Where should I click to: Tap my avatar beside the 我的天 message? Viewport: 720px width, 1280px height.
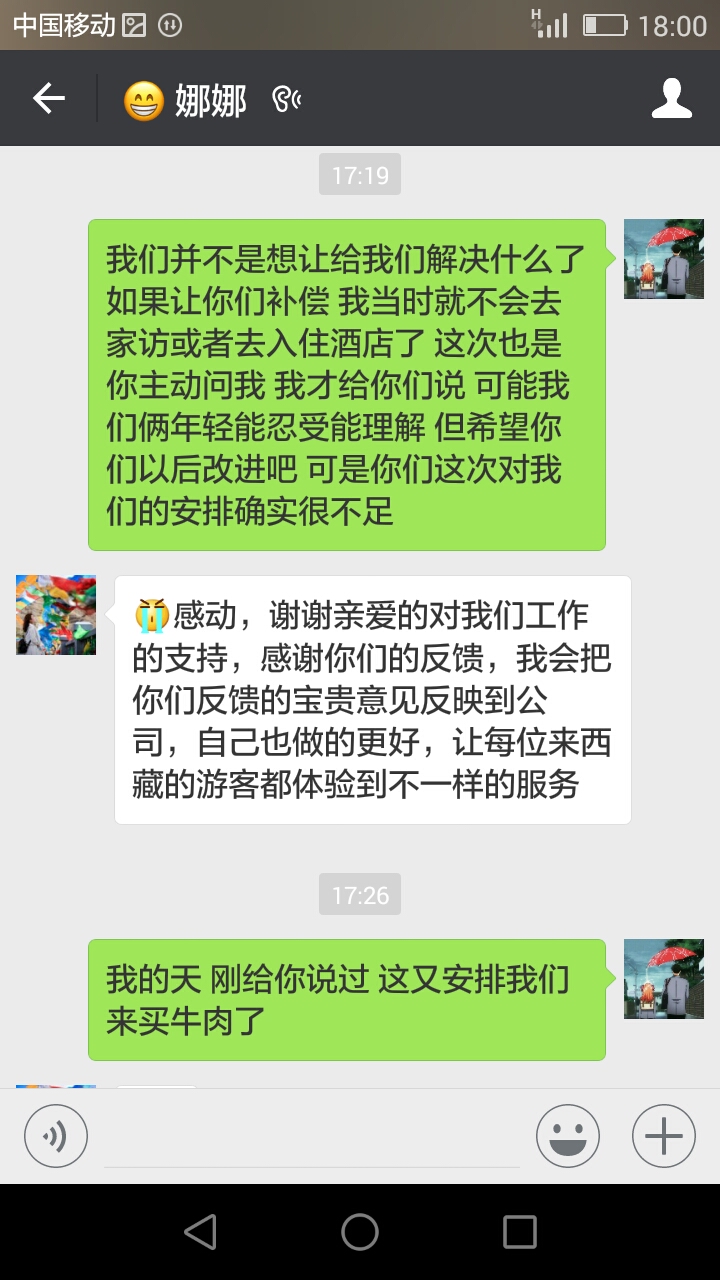[x=663, y=979]
